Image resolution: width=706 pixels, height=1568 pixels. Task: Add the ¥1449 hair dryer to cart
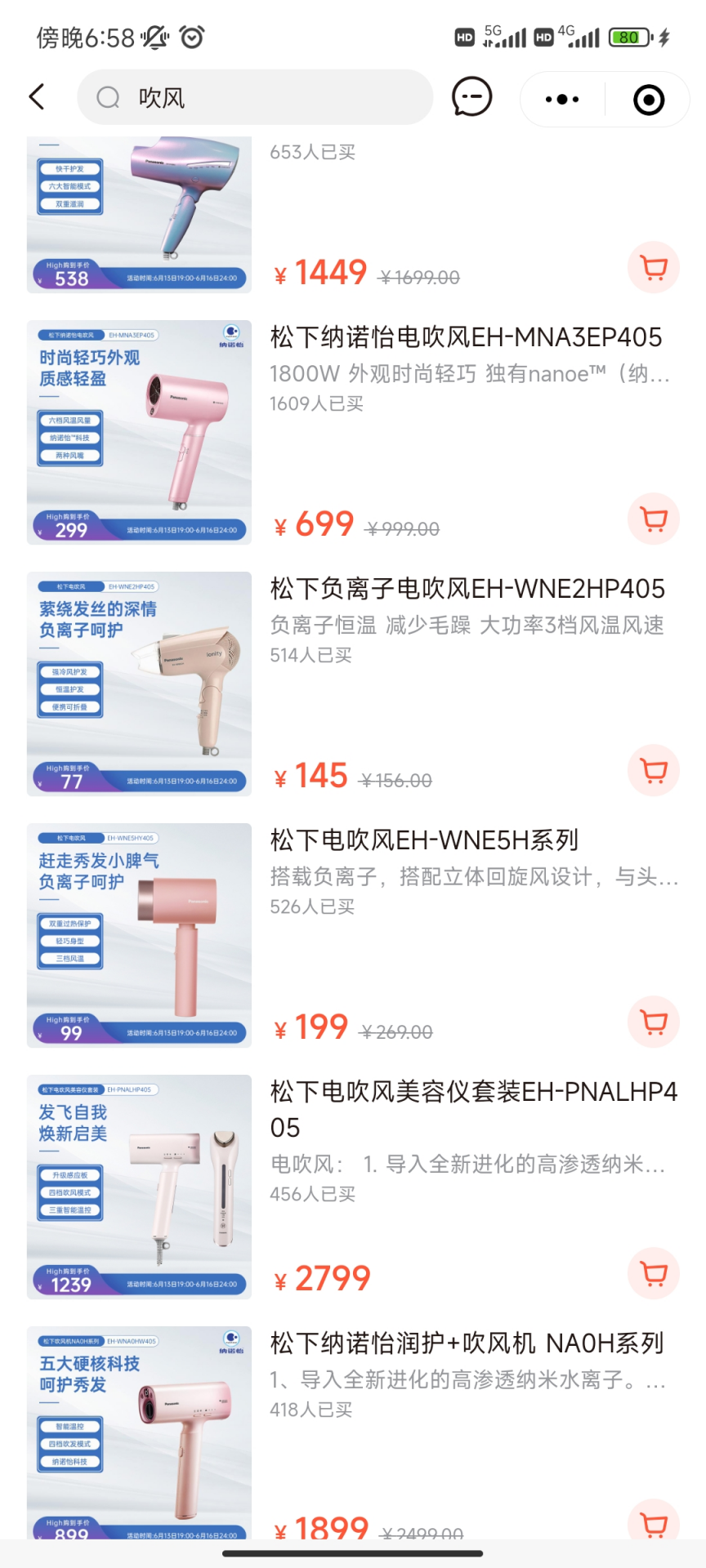pyautogui.click(x=654, y=268)
